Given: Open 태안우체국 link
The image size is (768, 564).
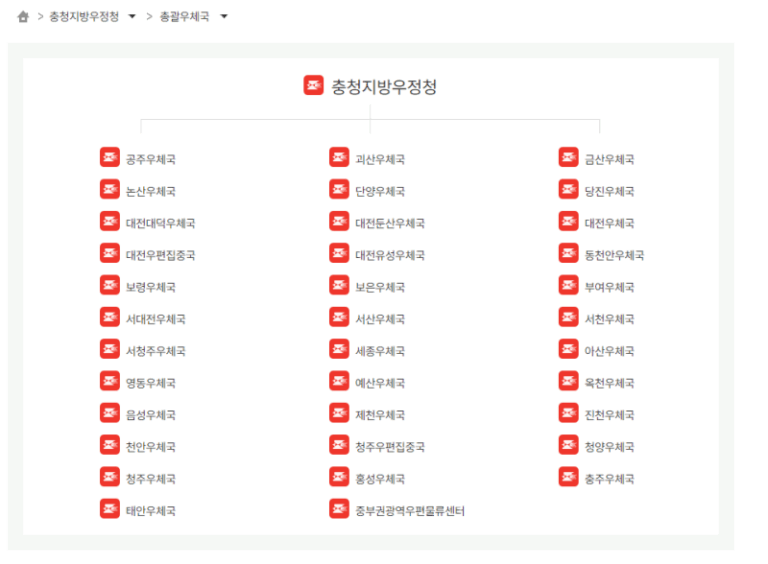Looking at the screenshot, I should coord(150,511).
